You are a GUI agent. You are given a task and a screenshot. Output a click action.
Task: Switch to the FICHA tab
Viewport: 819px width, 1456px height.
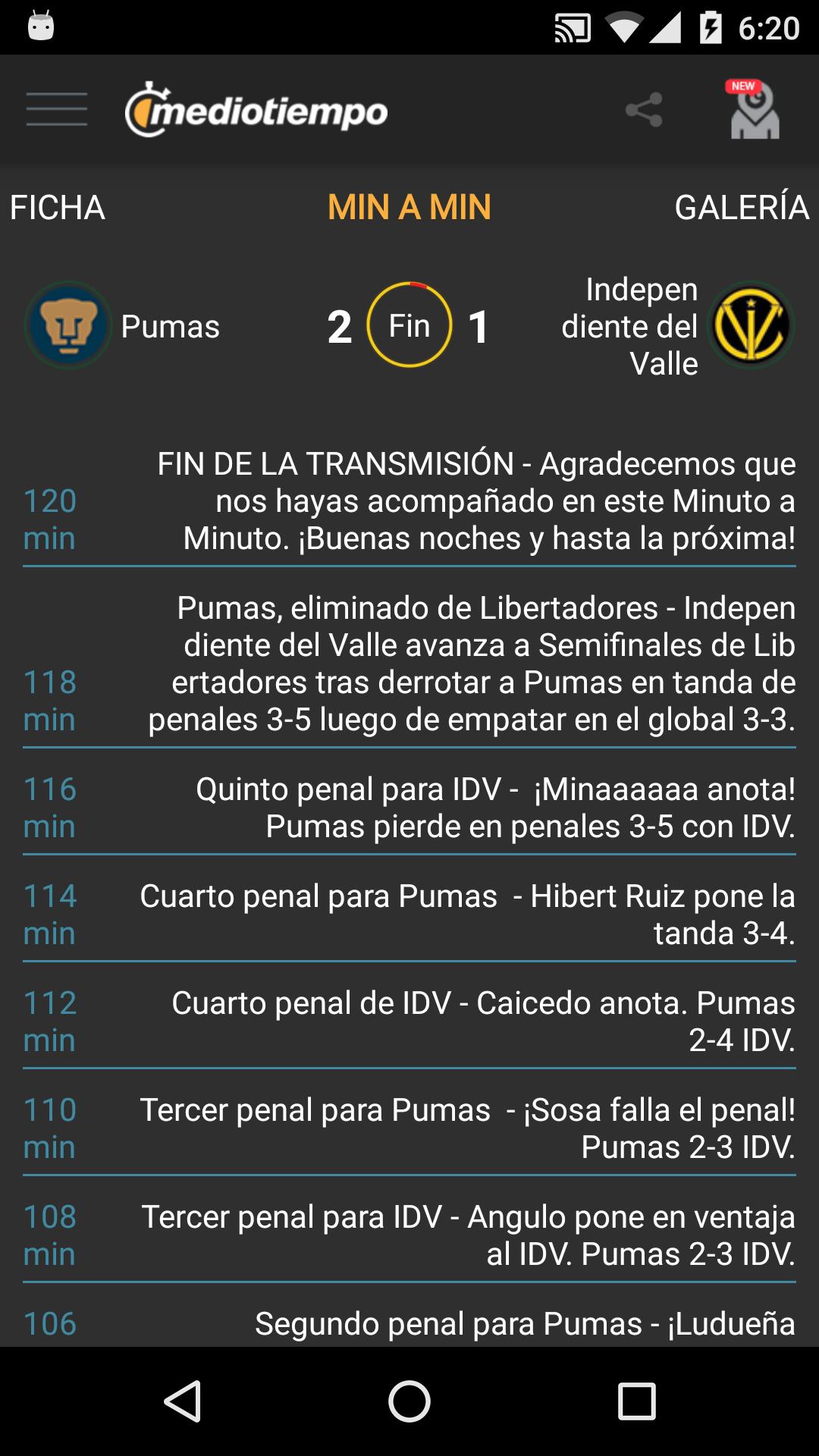(x=58, y=208)
